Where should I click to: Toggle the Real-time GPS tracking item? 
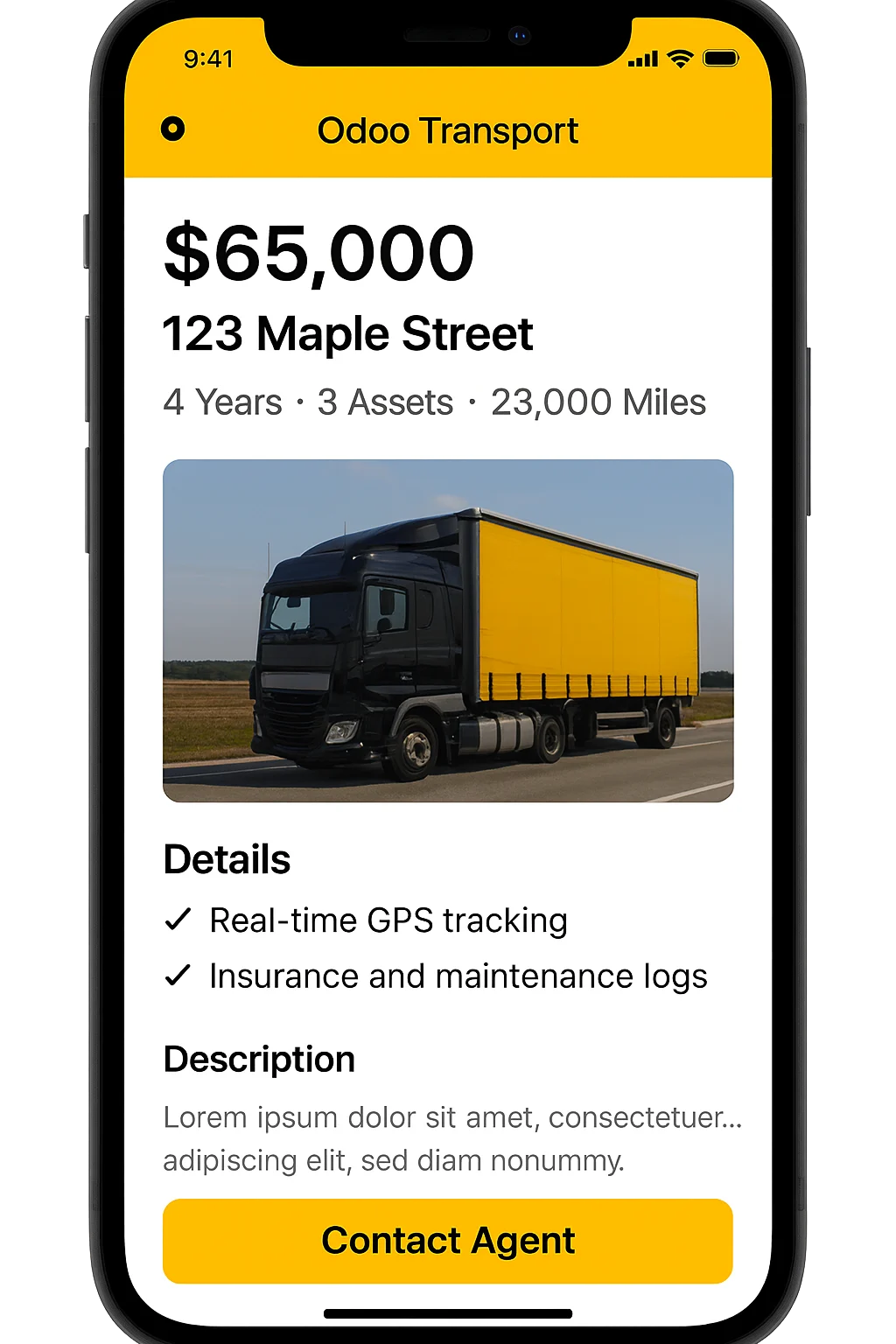[387, 920]
